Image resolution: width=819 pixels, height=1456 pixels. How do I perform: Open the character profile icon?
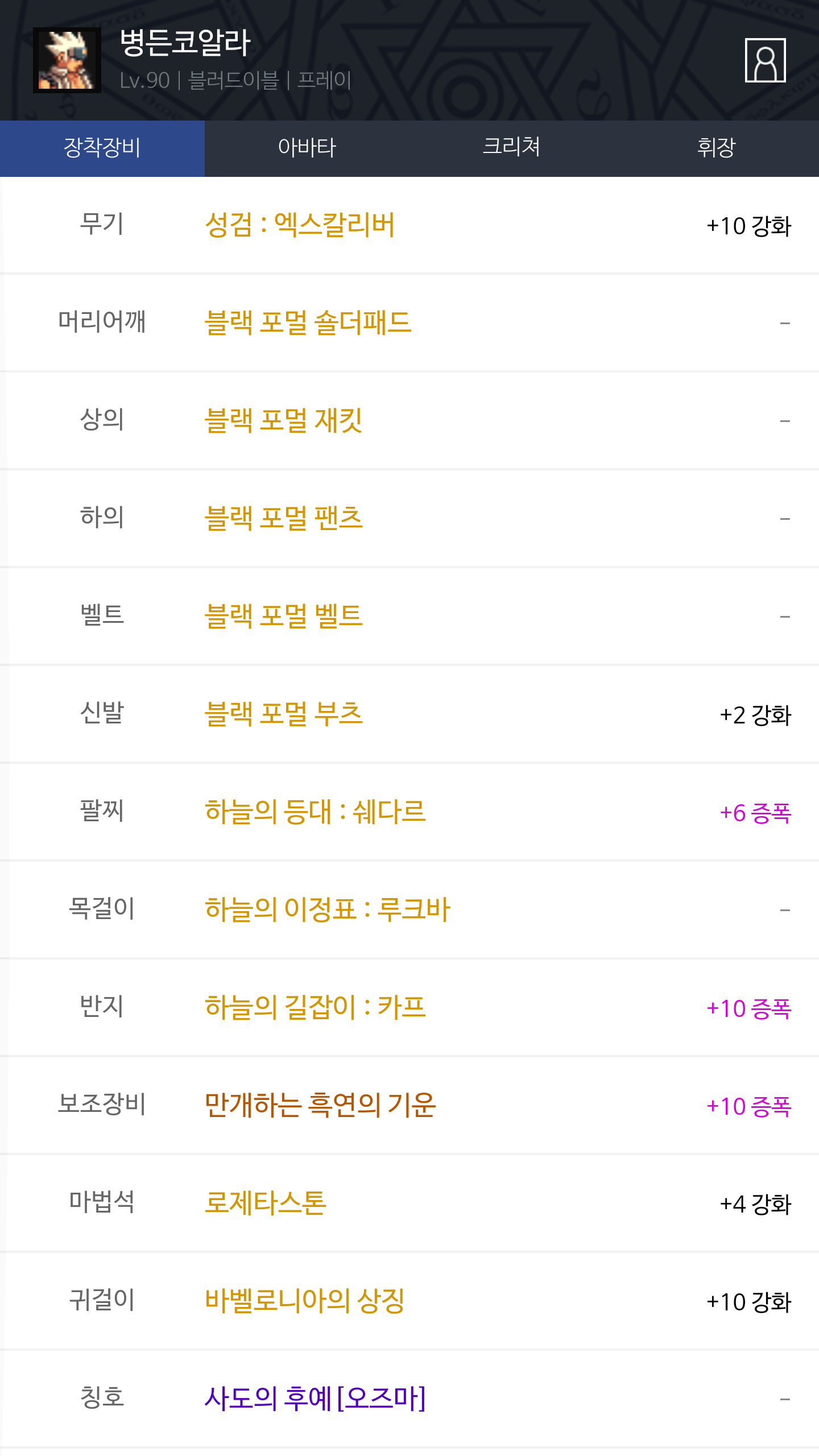[x=765, y=60]
